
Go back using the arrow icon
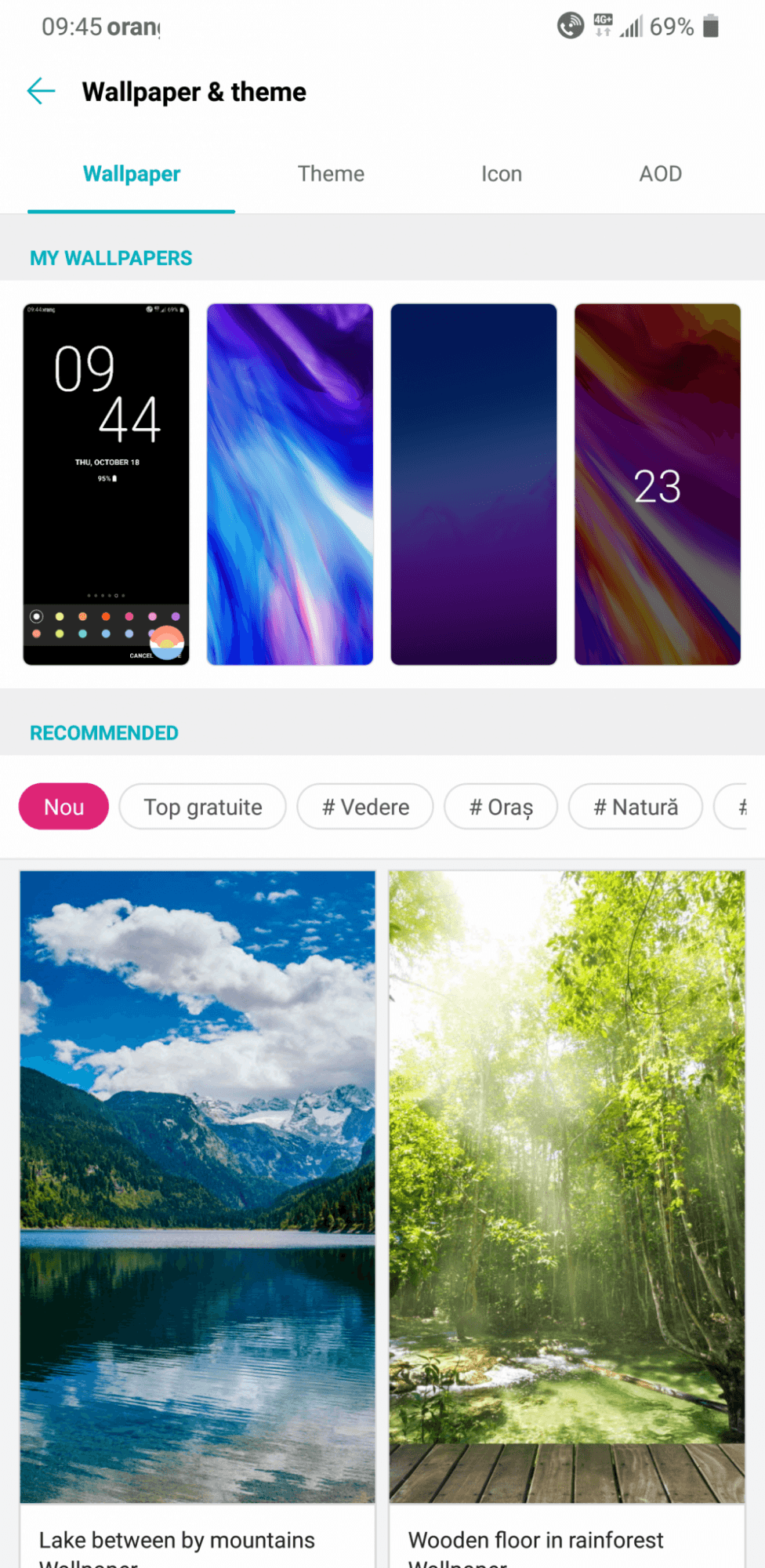point(41,92)
